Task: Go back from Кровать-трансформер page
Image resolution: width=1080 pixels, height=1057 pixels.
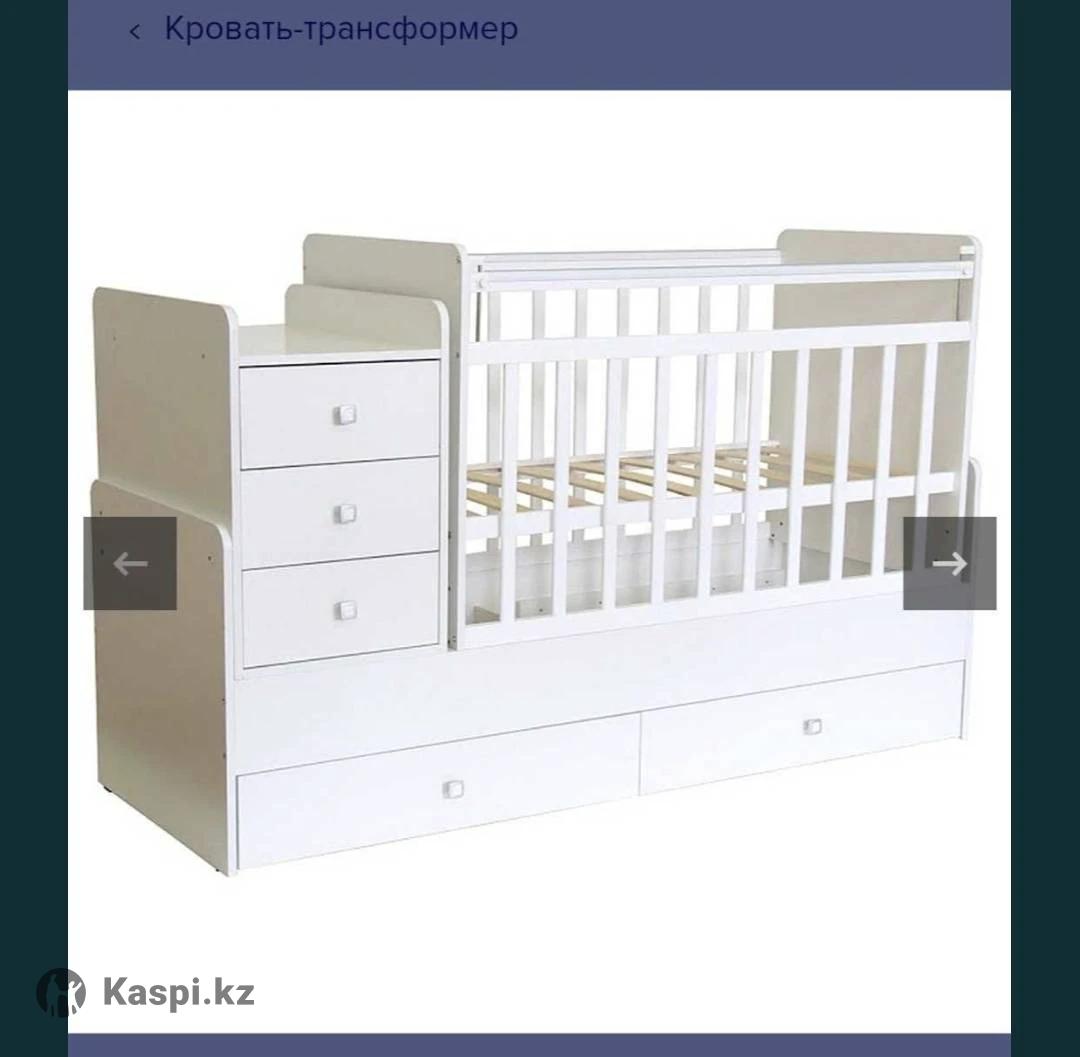Action: tap(135, 32)
